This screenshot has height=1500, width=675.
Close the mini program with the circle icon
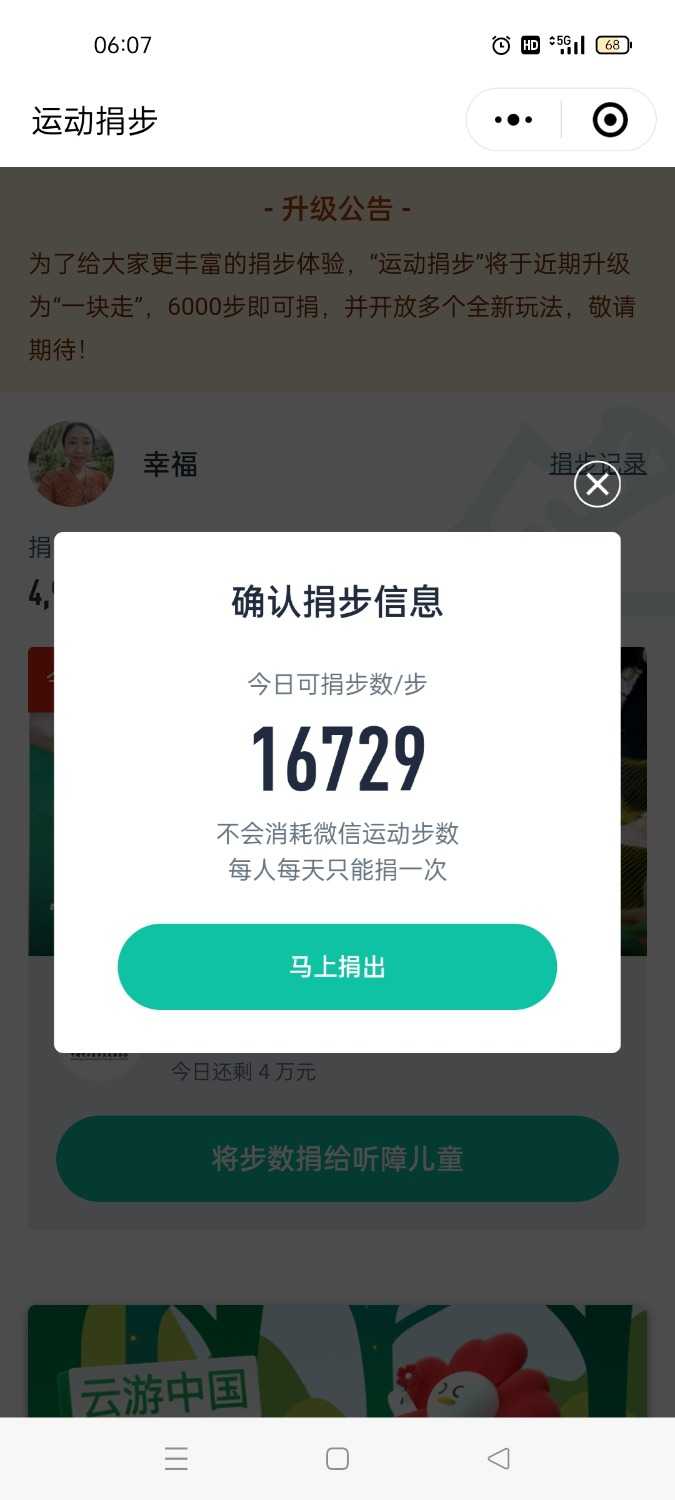[609, 120]
